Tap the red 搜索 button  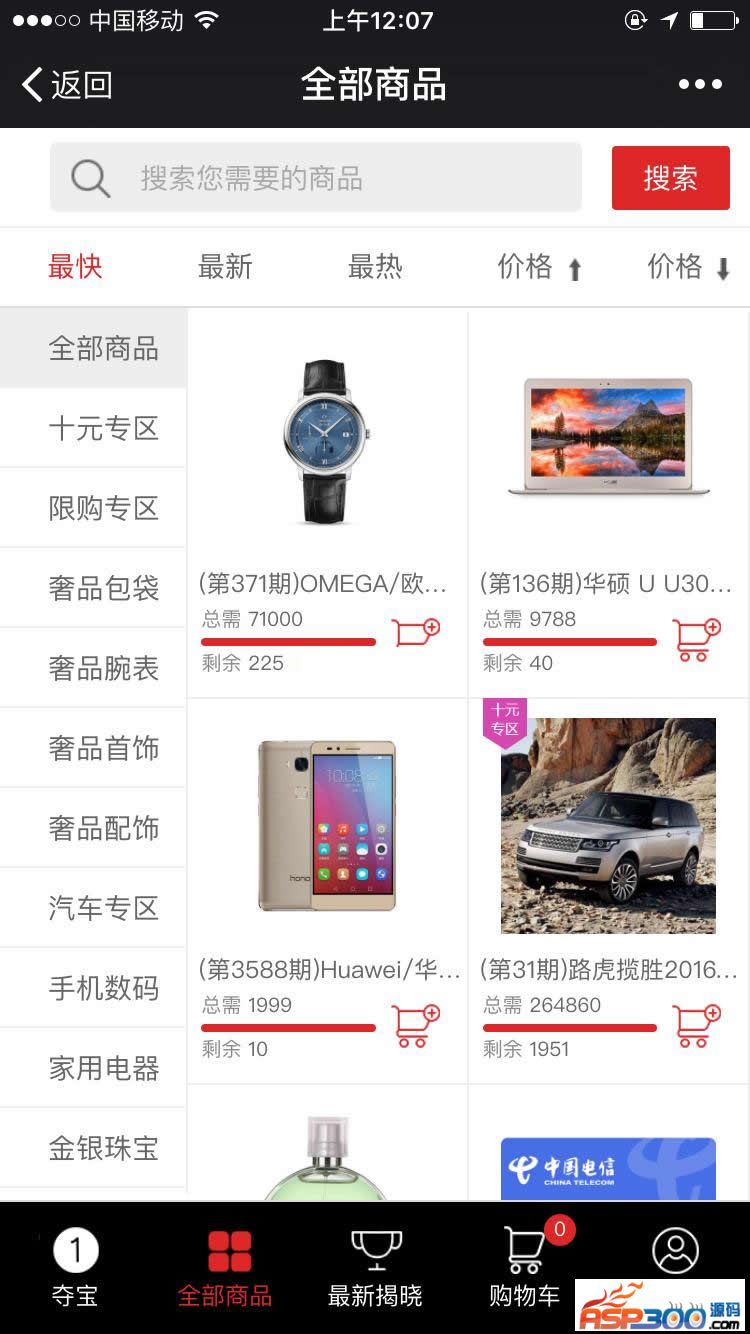tap(670, 178)
